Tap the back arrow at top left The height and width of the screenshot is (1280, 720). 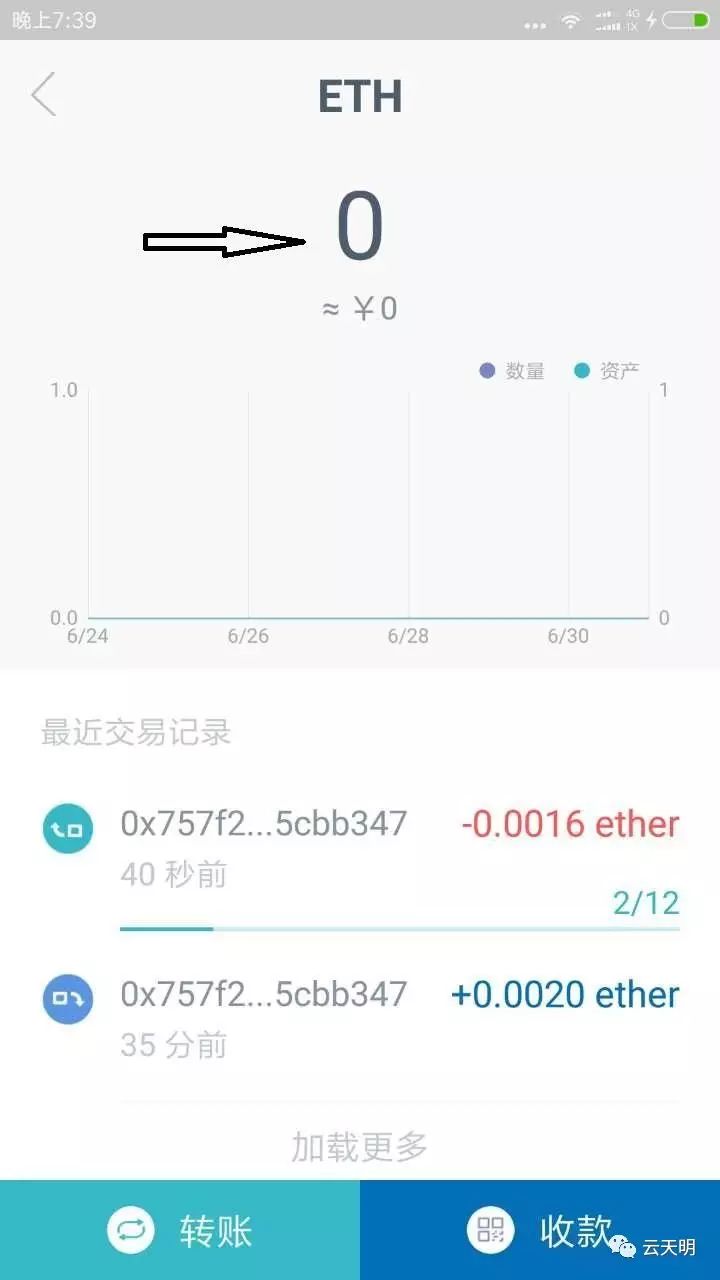pos(42,94)
